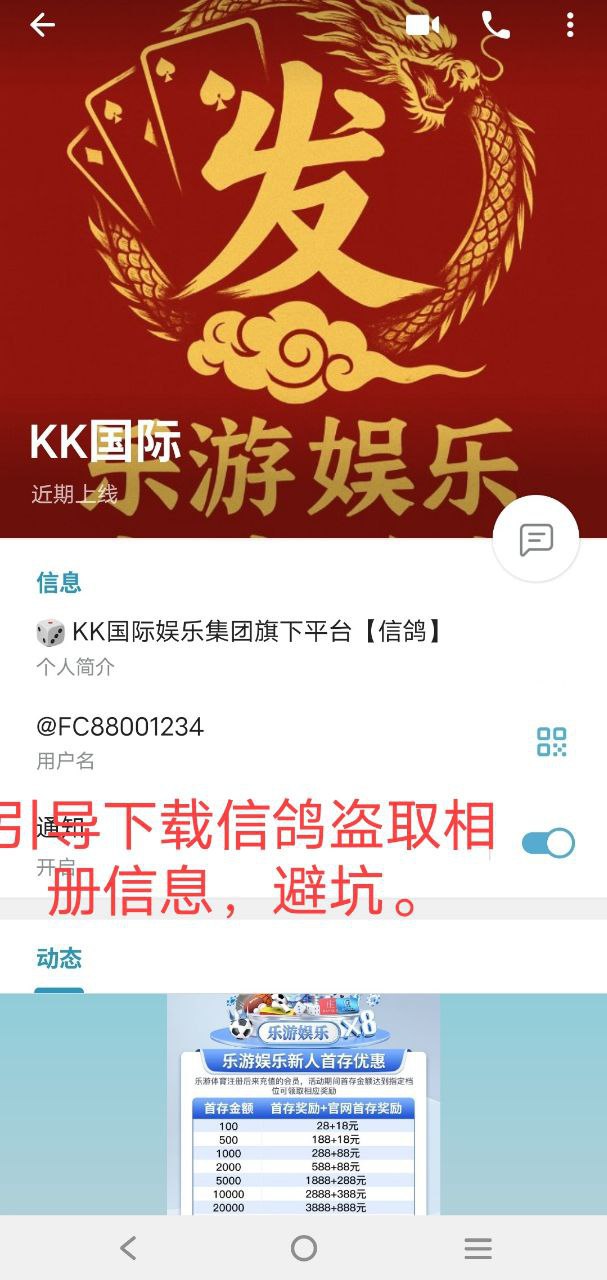Screen dimensions: 607x1280
Task: Open the three-dot overflow menu
Action: [570, 25]
